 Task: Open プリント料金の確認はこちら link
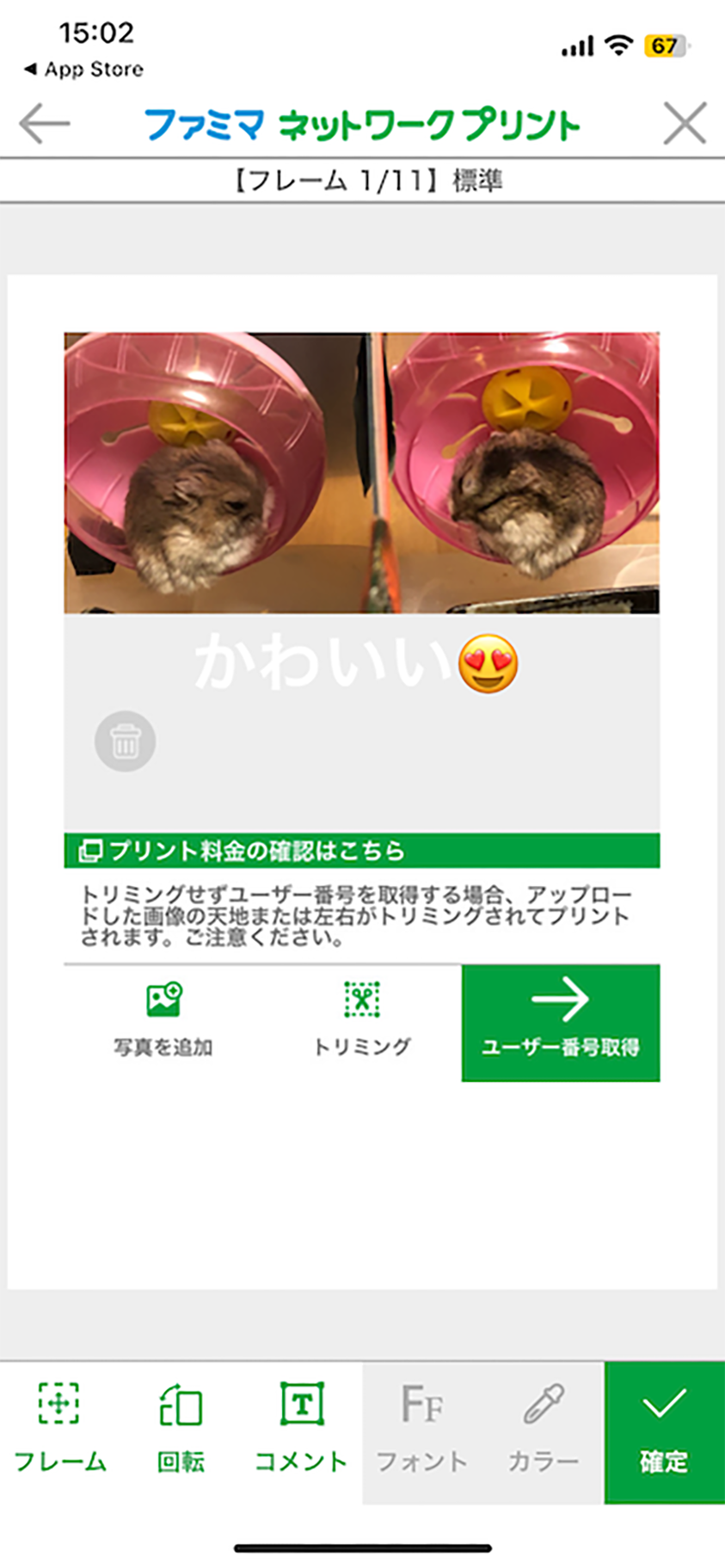pyautogui.click(x=361, y=851)
